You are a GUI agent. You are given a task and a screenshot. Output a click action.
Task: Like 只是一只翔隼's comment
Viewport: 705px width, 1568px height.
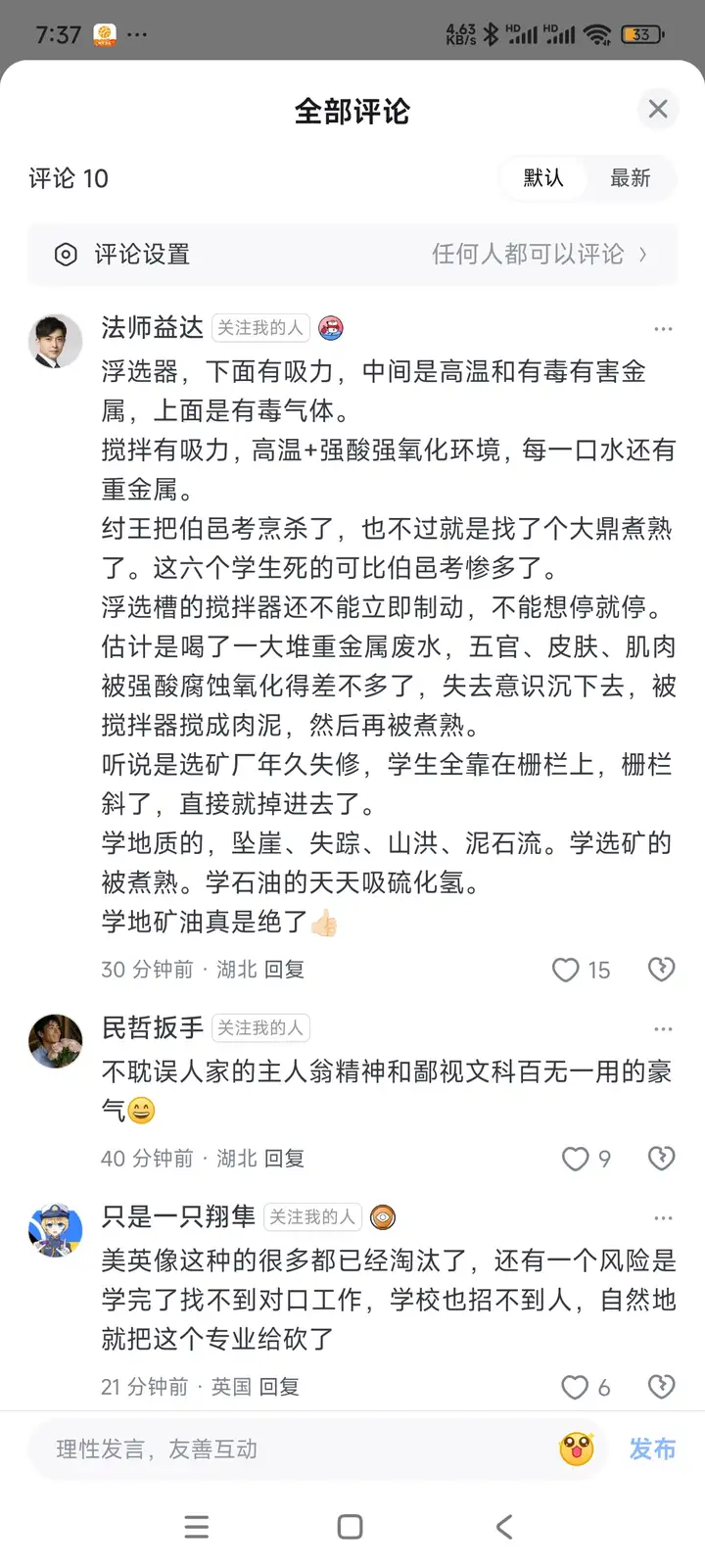pyautogui.click(x=575, y=1387)
